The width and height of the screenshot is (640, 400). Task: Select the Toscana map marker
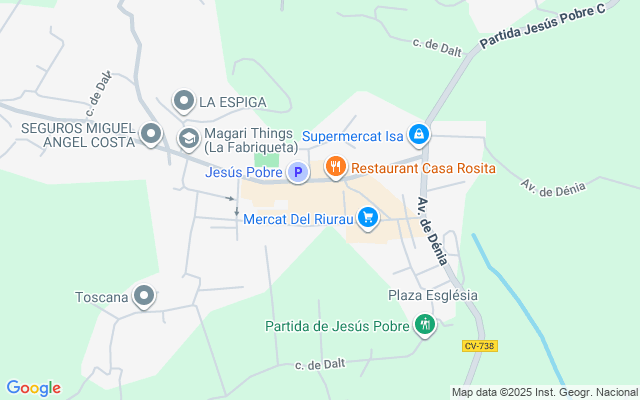coord(145,296)
